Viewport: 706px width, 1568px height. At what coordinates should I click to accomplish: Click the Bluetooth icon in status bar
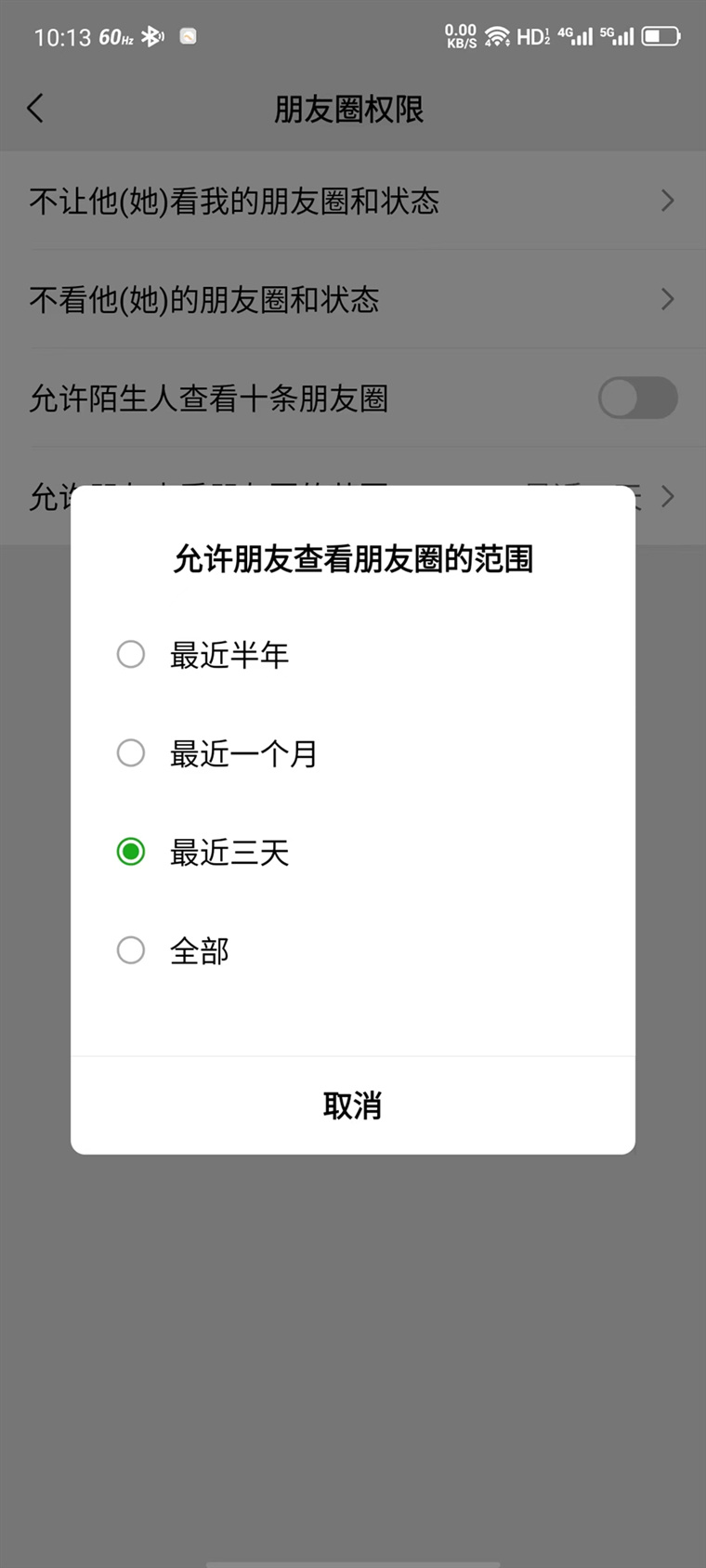(150, 37)
